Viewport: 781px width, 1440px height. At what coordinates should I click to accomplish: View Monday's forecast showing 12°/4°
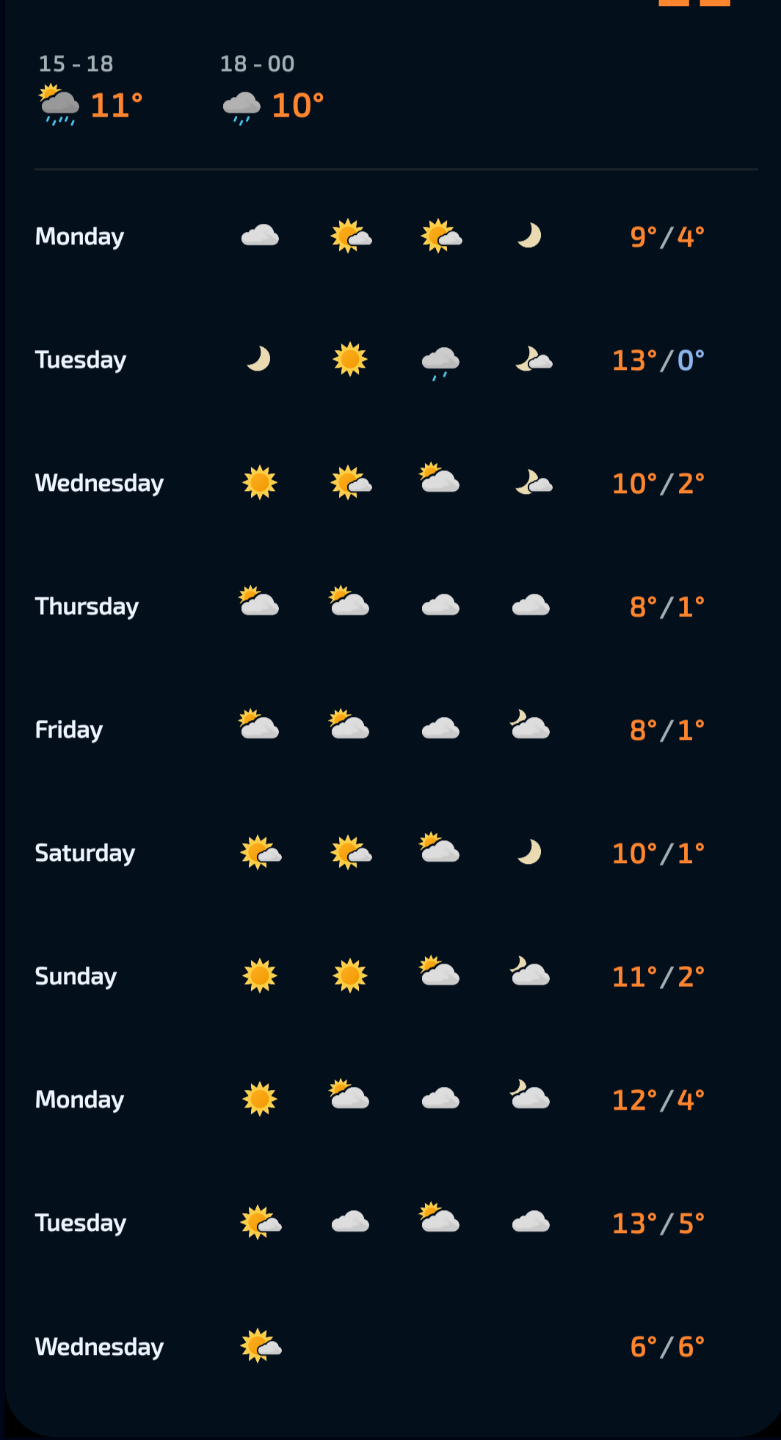[390, 1099]
